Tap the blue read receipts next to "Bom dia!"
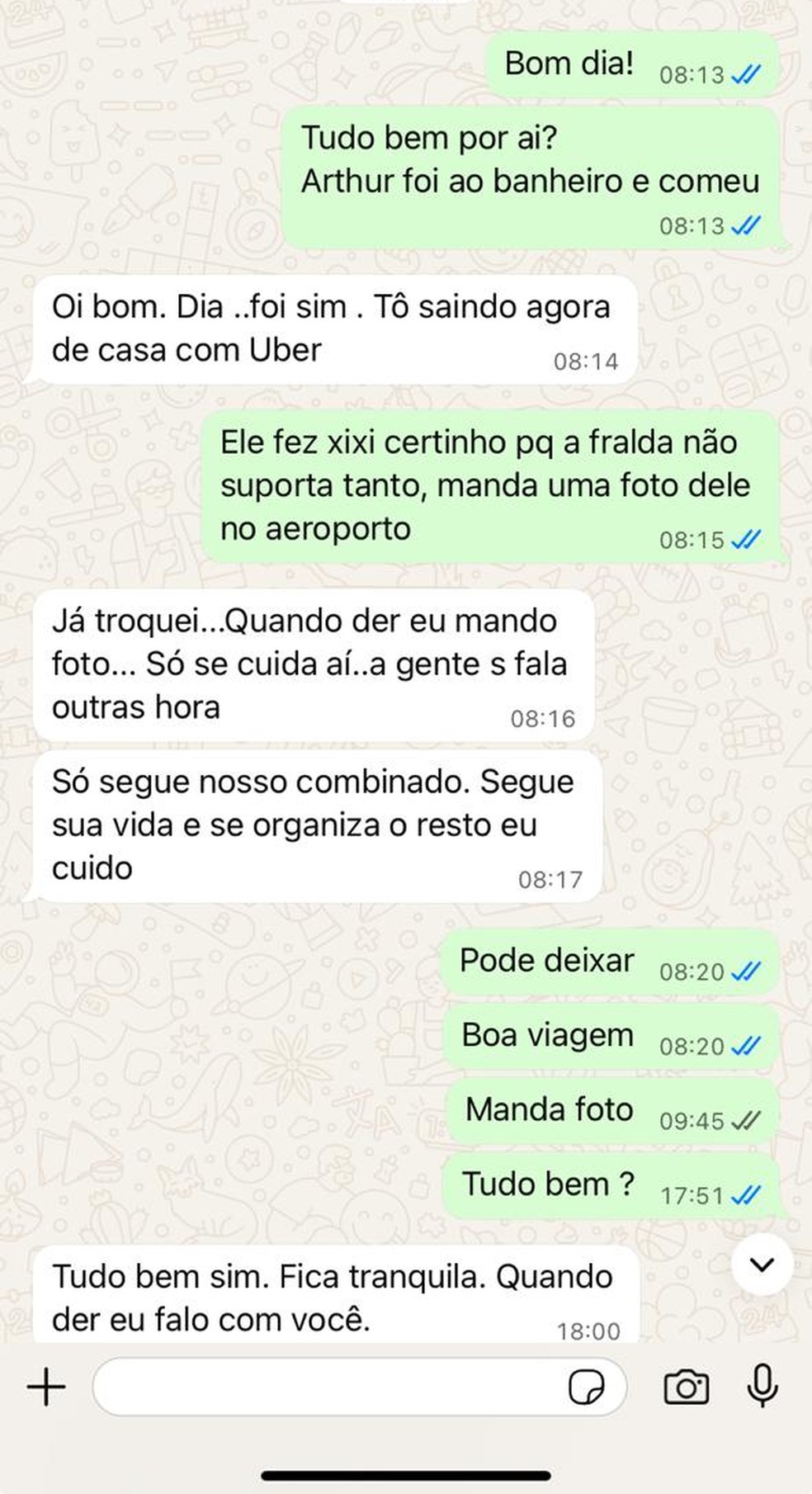Screen dimensions: 812x1494 coord(745,74)
